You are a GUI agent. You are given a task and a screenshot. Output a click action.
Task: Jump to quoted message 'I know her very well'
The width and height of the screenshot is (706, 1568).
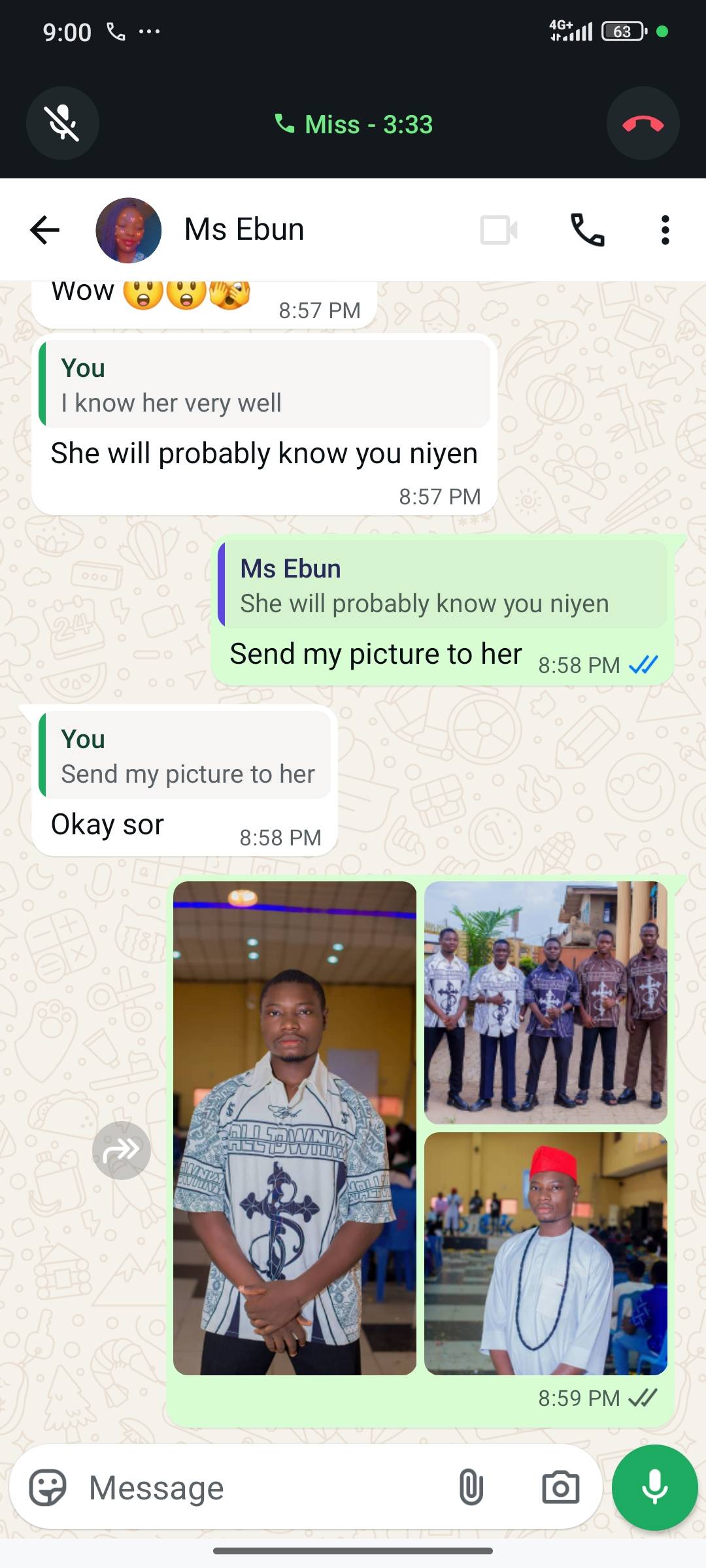[x=265, y=385]
